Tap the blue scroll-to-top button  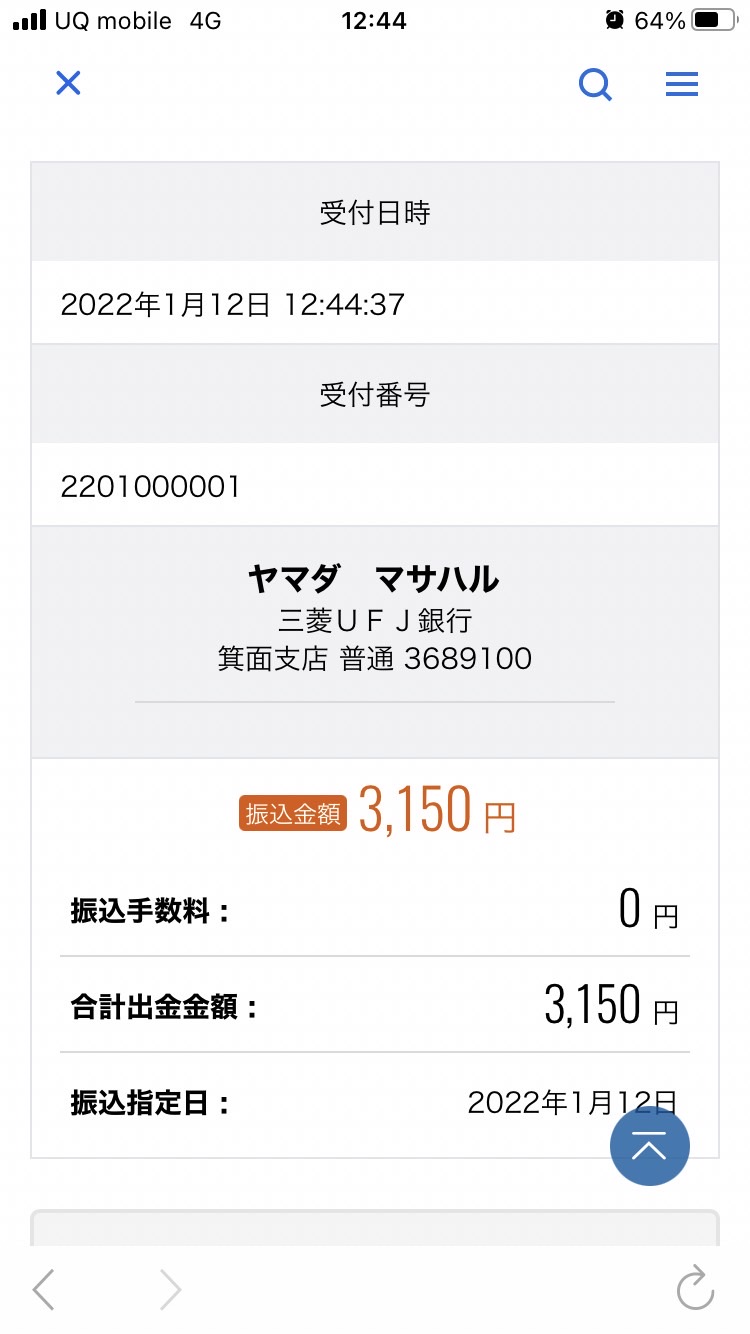pyautogui.click(x=650, y=1146)
